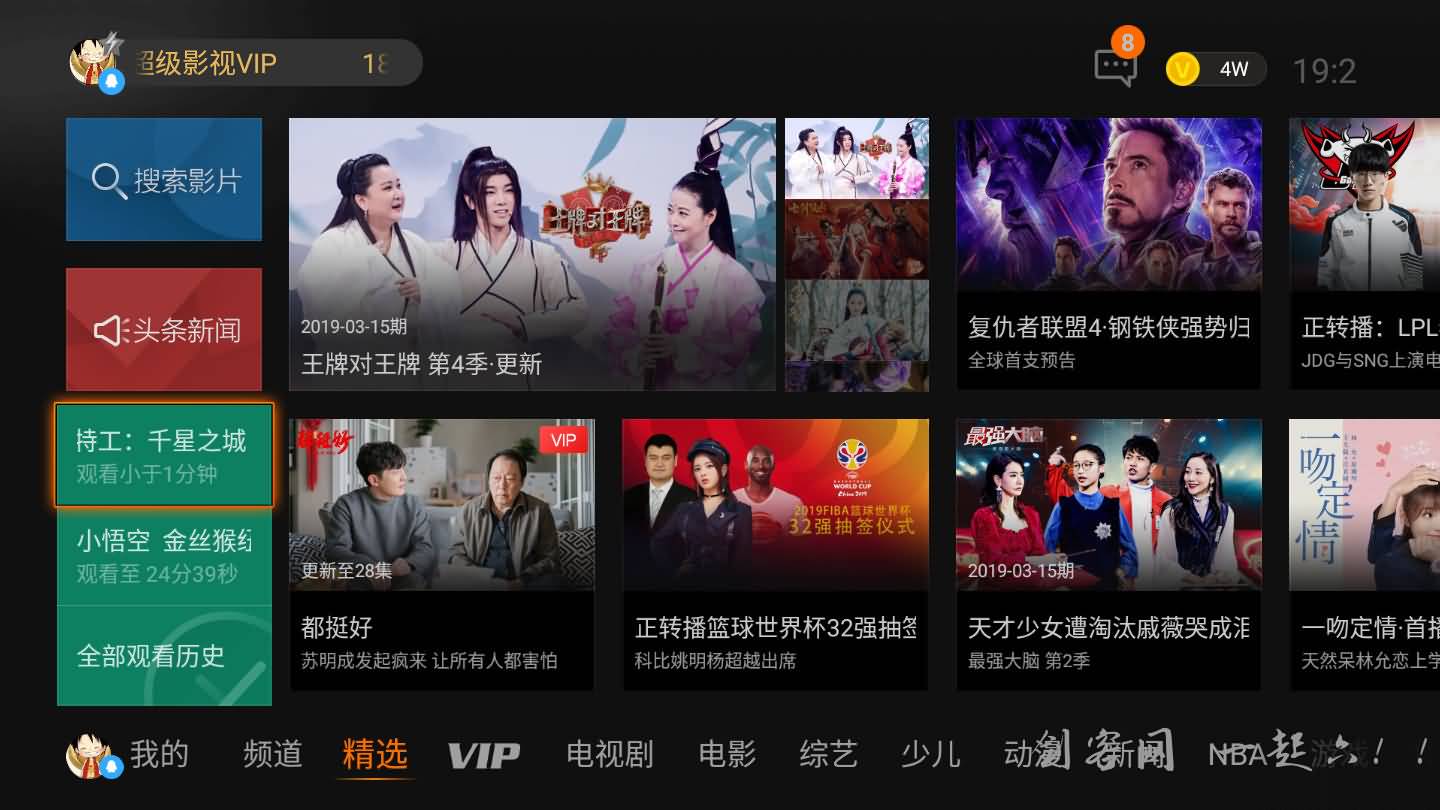Viewport: 1440px width, 810px height.
Task: Open 全部观看历史
Action: point(164,656)
